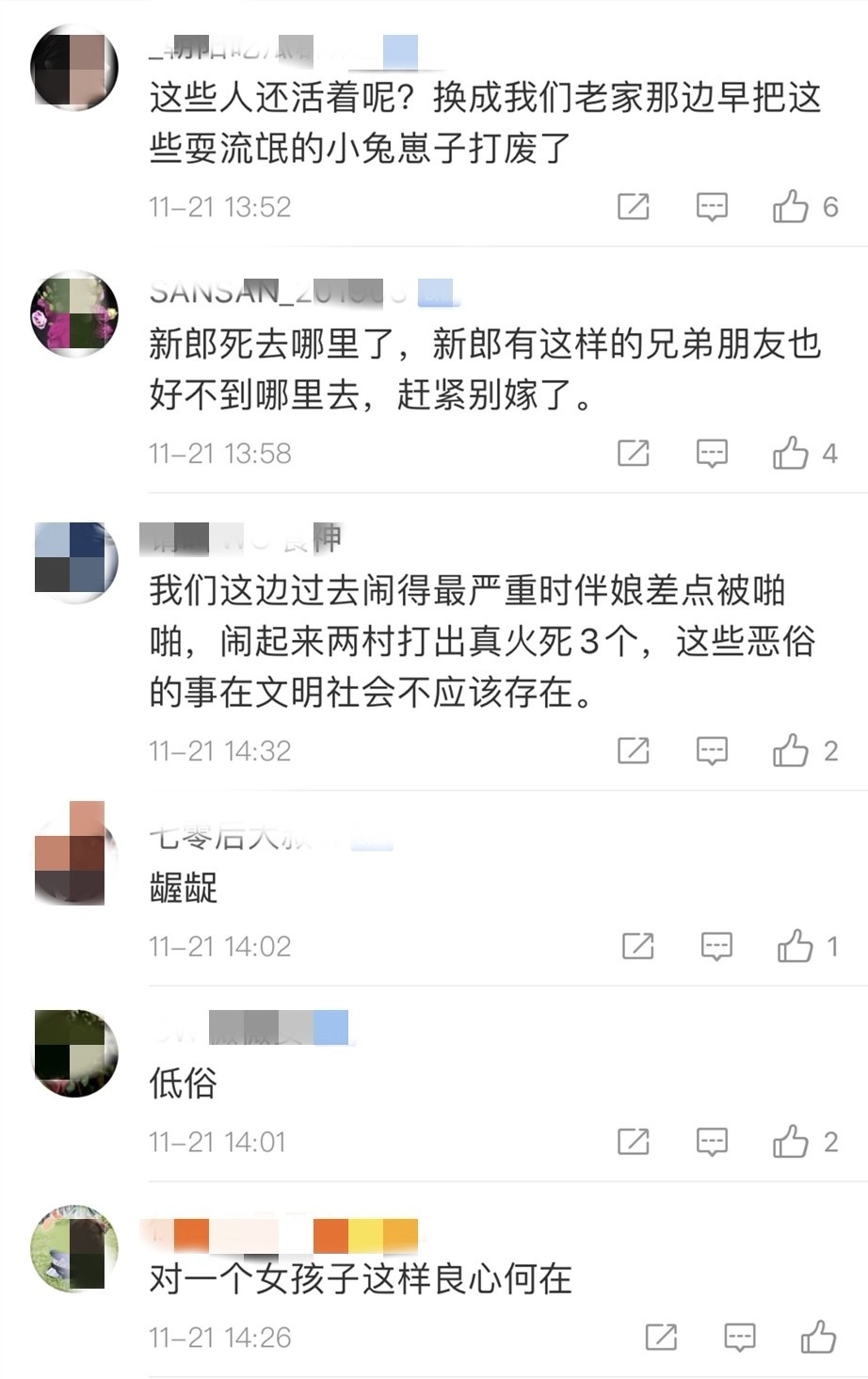Like the comment posted at 11-21 14:32
The width and height of the screenshot is (868, 1379).
click(791, 751)
